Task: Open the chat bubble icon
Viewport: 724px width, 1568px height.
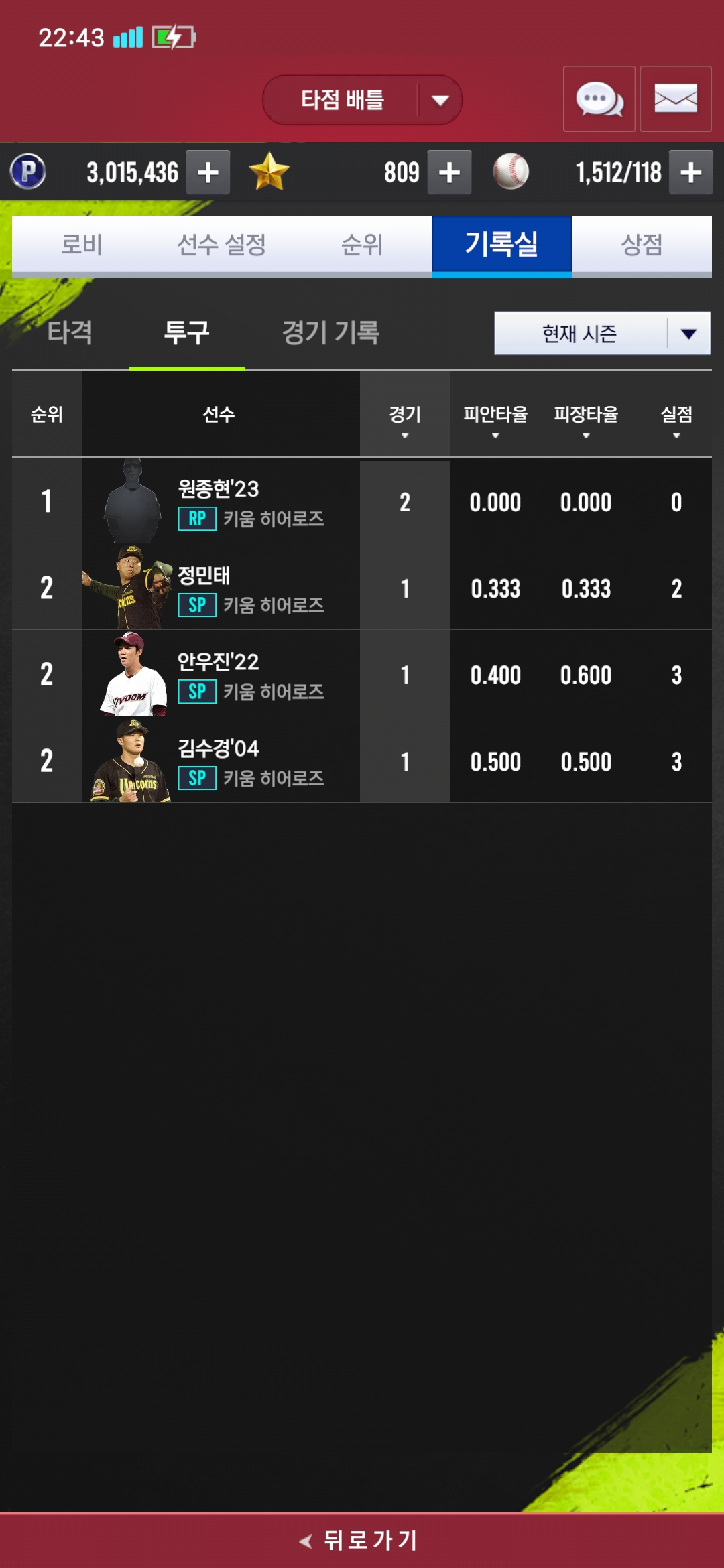Action: [x=599, y=99]
